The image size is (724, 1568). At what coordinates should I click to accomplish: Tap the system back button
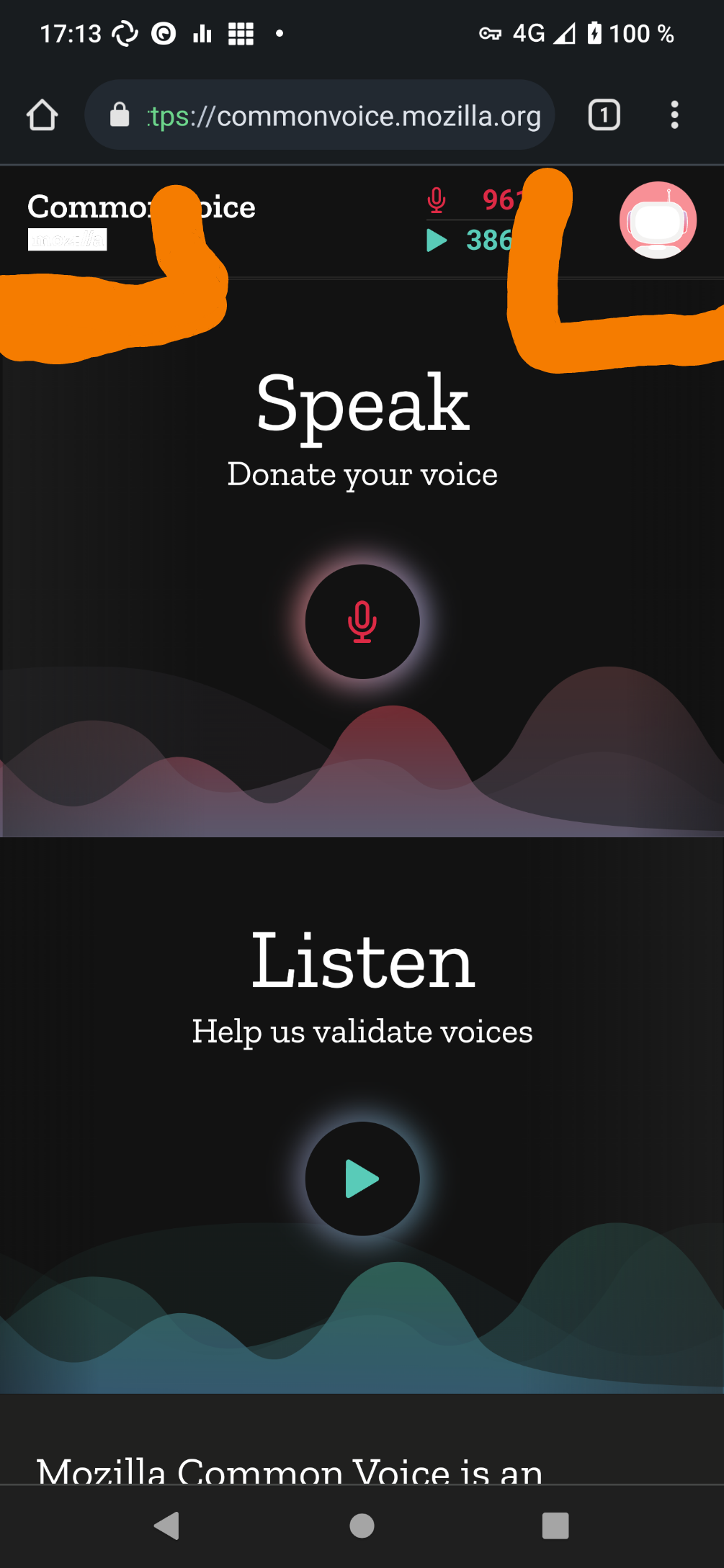[167, 1525]
